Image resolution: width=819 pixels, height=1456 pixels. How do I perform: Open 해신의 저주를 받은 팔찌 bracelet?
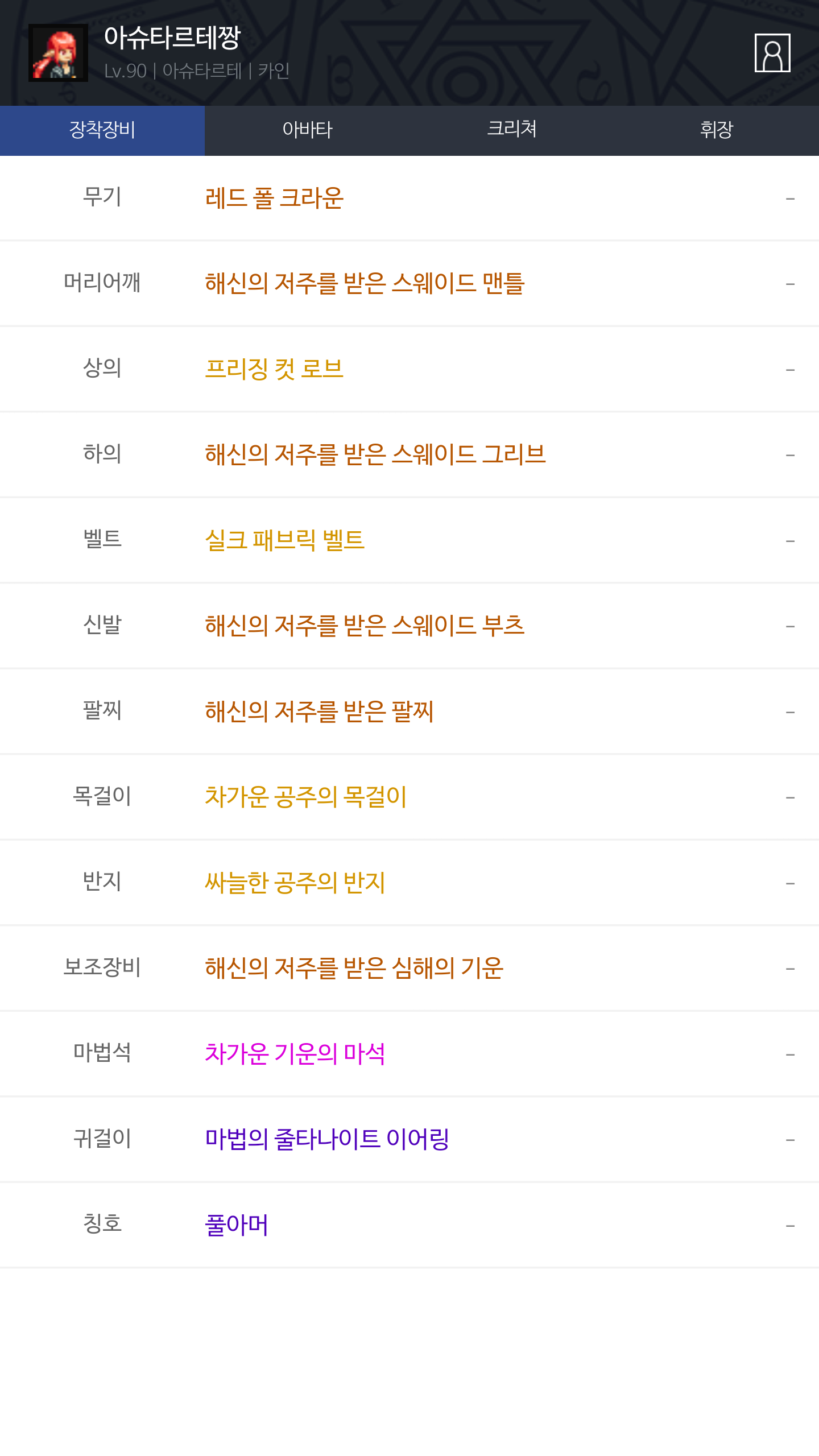[409, 712]
